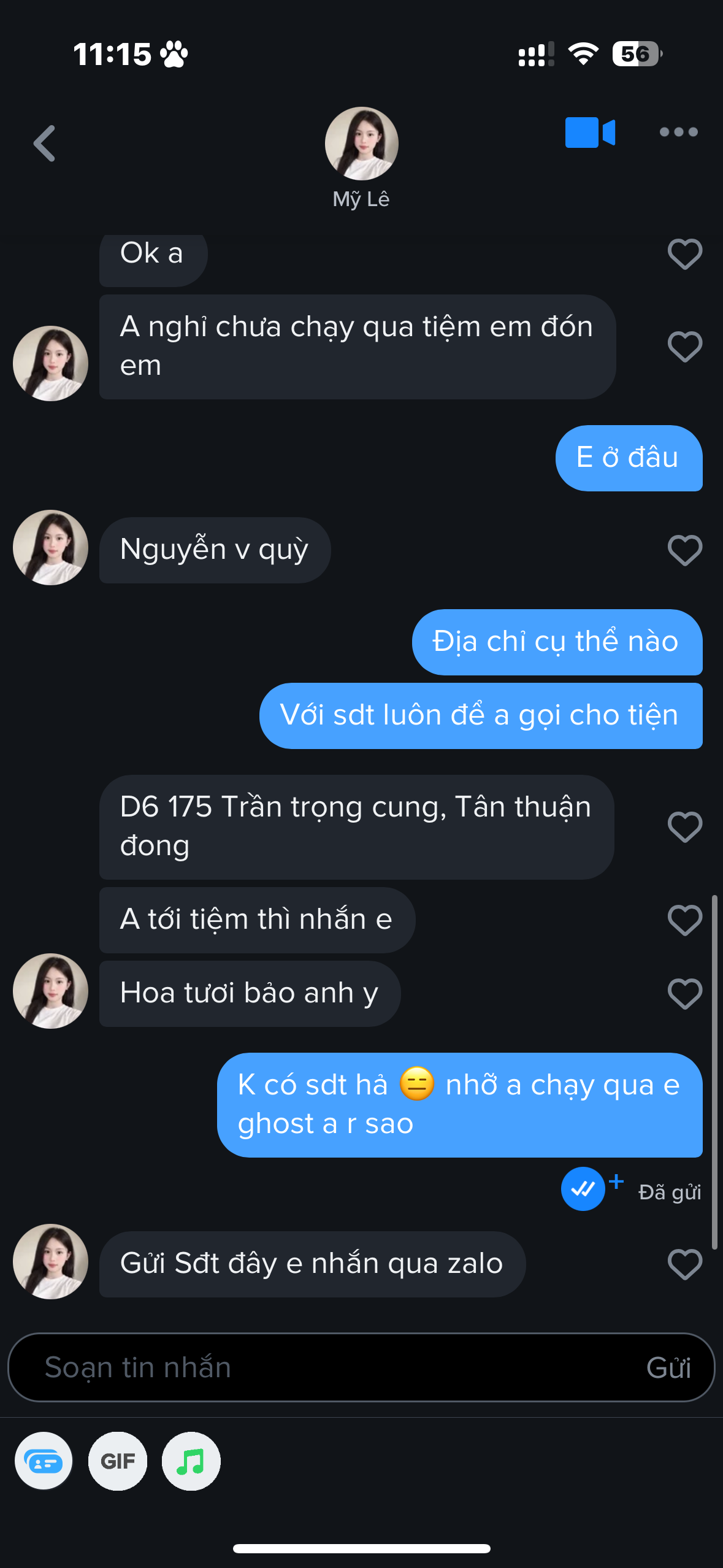Like the message "Nguyễn v quỳ"
The width and height of the screenshot is (723, 1568).
click(684, 550)
